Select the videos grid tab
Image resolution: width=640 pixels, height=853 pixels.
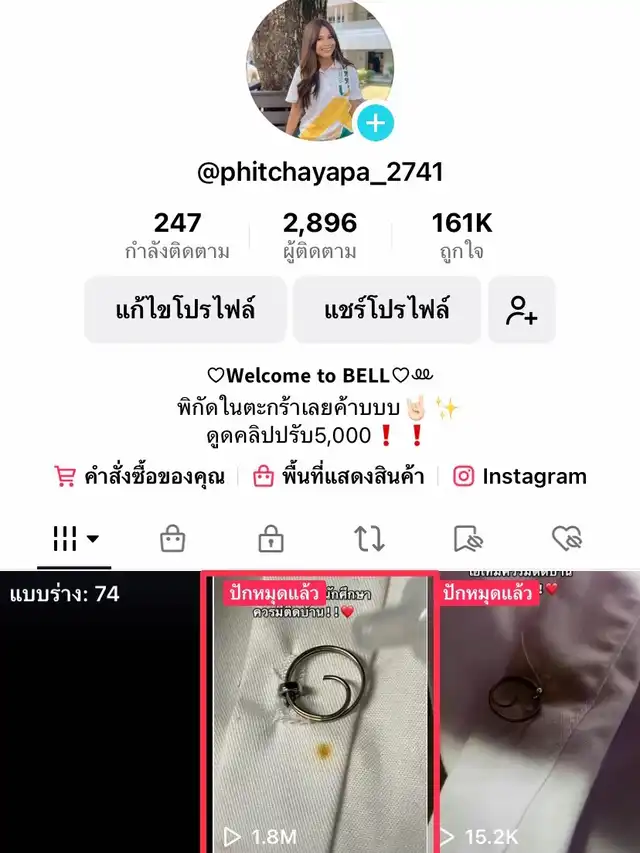pyautogui.click(x=75, y=540)
